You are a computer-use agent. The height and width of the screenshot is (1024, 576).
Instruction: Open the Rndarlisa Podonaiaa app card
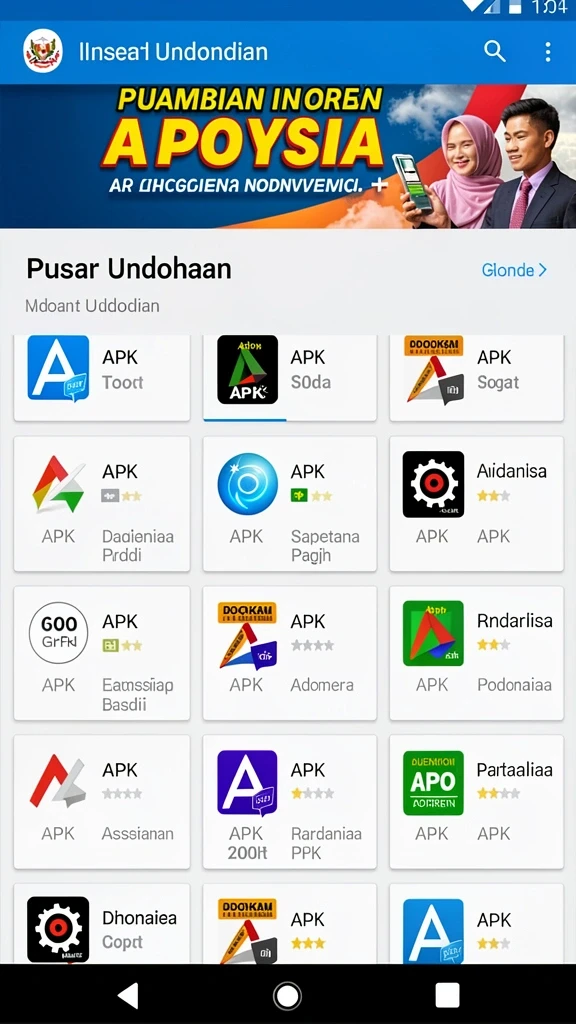pyautogui.click(x=476, y=653)
